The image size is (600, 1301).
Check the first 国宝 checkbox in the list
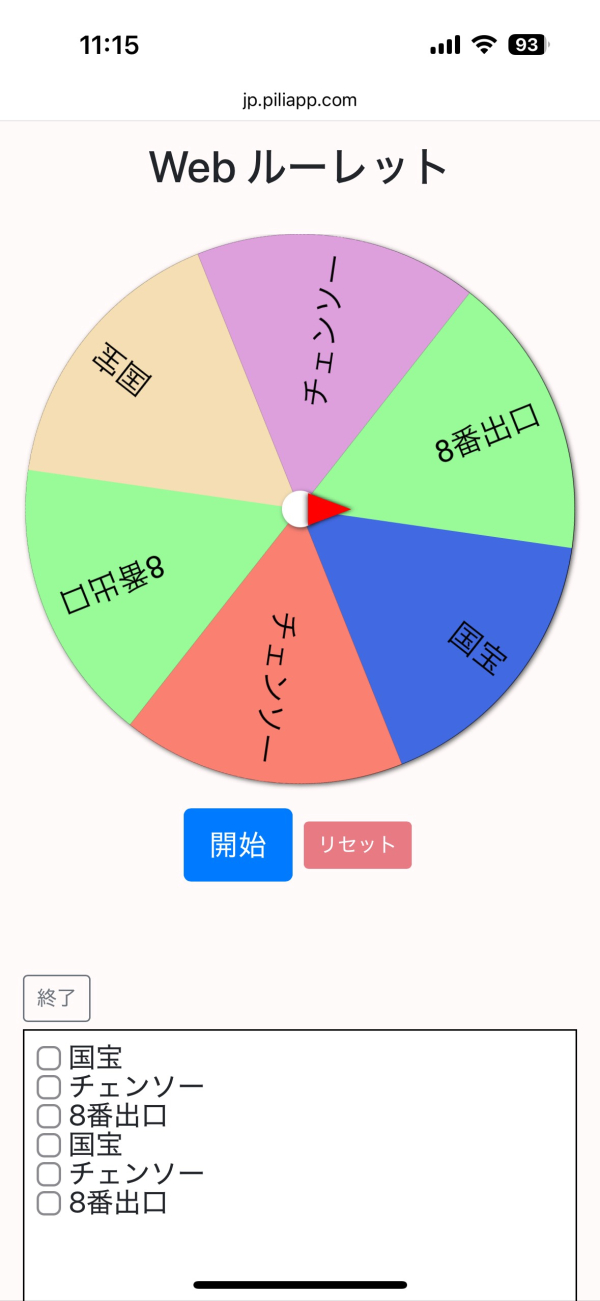(x=49, y=1058)
